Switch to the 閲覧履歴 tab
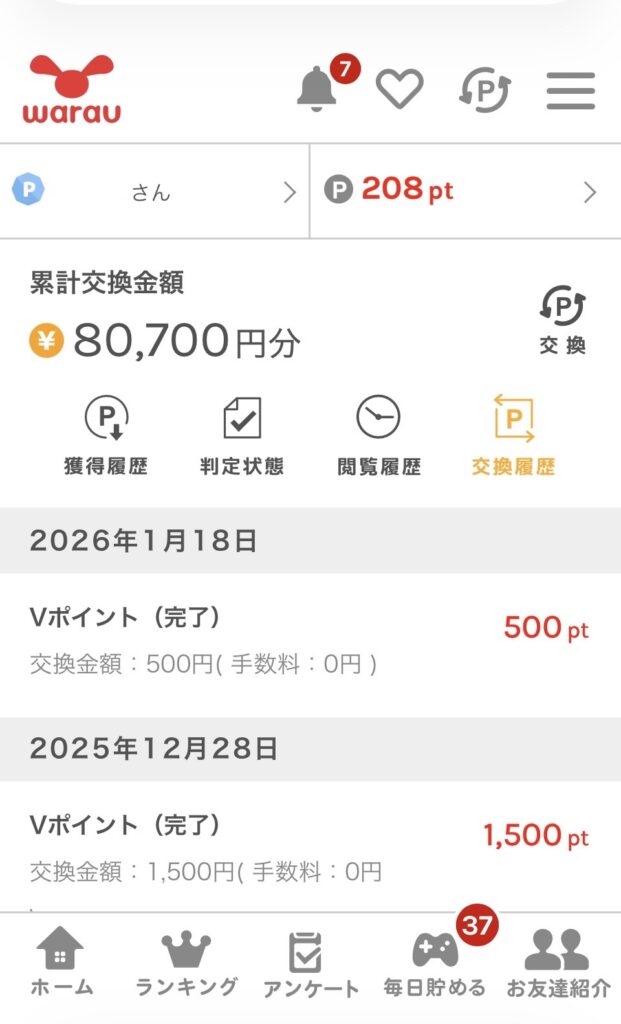The image size is (621, 1024). (x=378, y=436)
